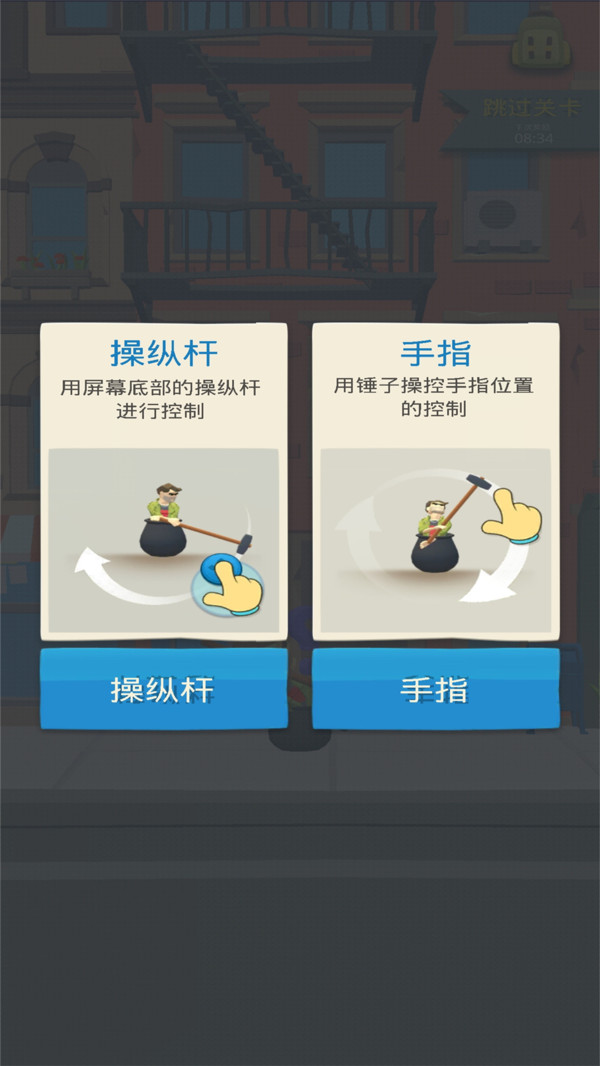Viewport: 600px width, 1066px height.
Task: Choose the 操纵杆 joystick control button
Action: [x=163, y=690]
